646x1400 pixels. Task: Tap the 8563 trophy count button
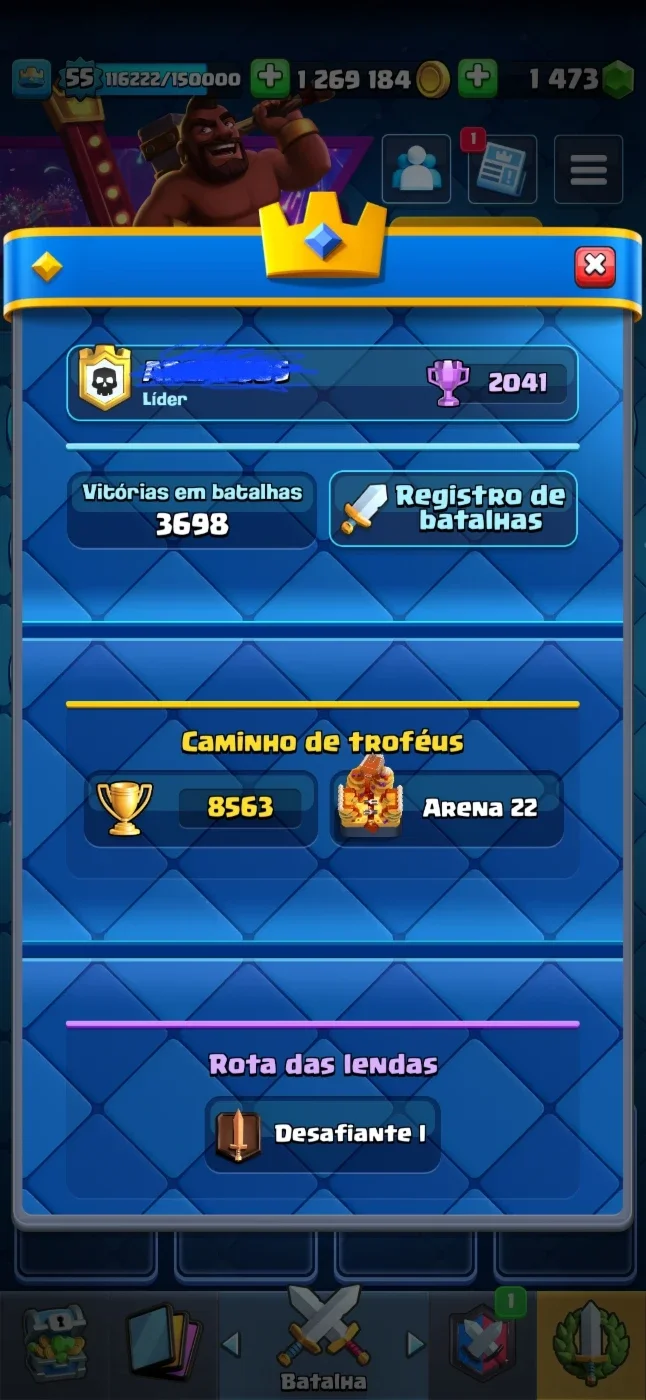coord(200,808)
